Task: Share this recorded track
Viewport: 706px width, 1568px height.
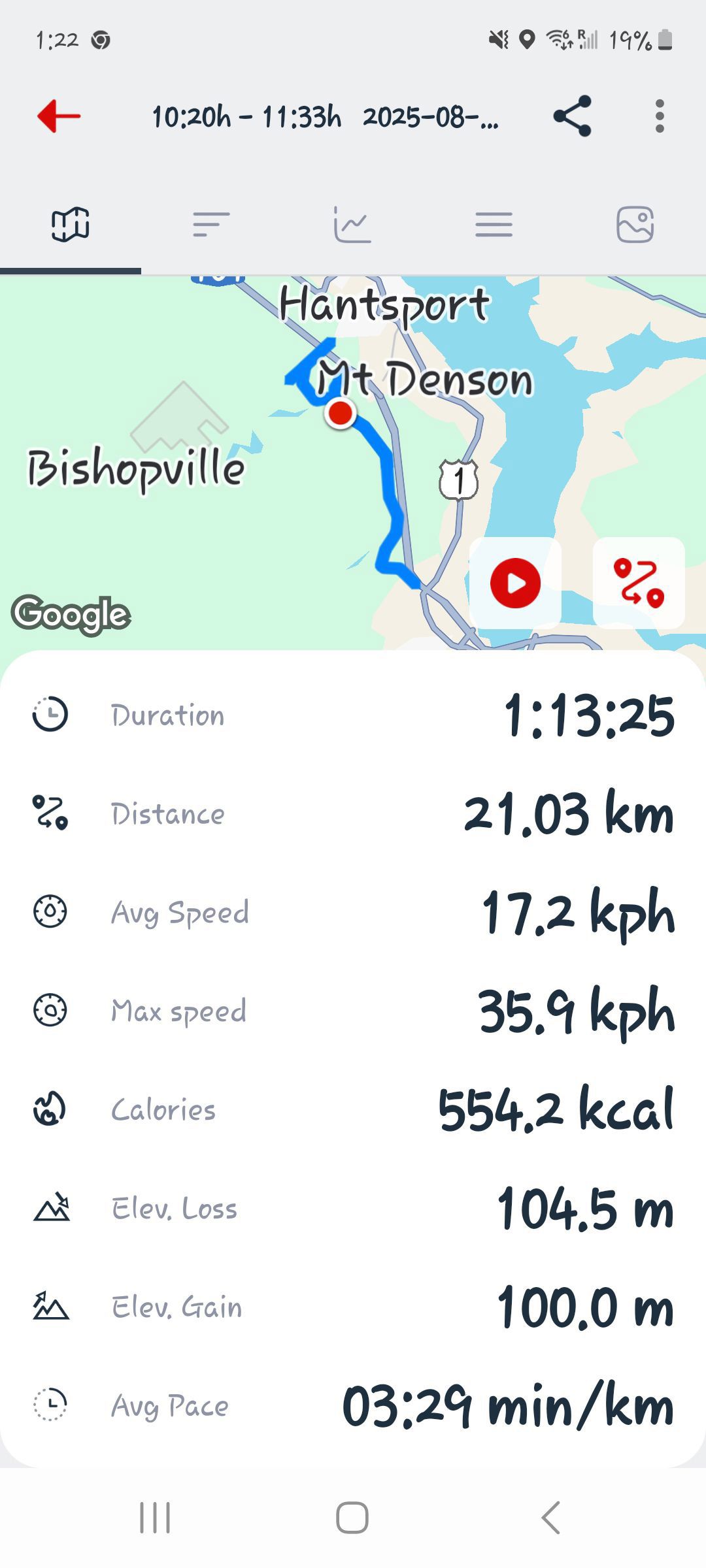Action: 573,116
